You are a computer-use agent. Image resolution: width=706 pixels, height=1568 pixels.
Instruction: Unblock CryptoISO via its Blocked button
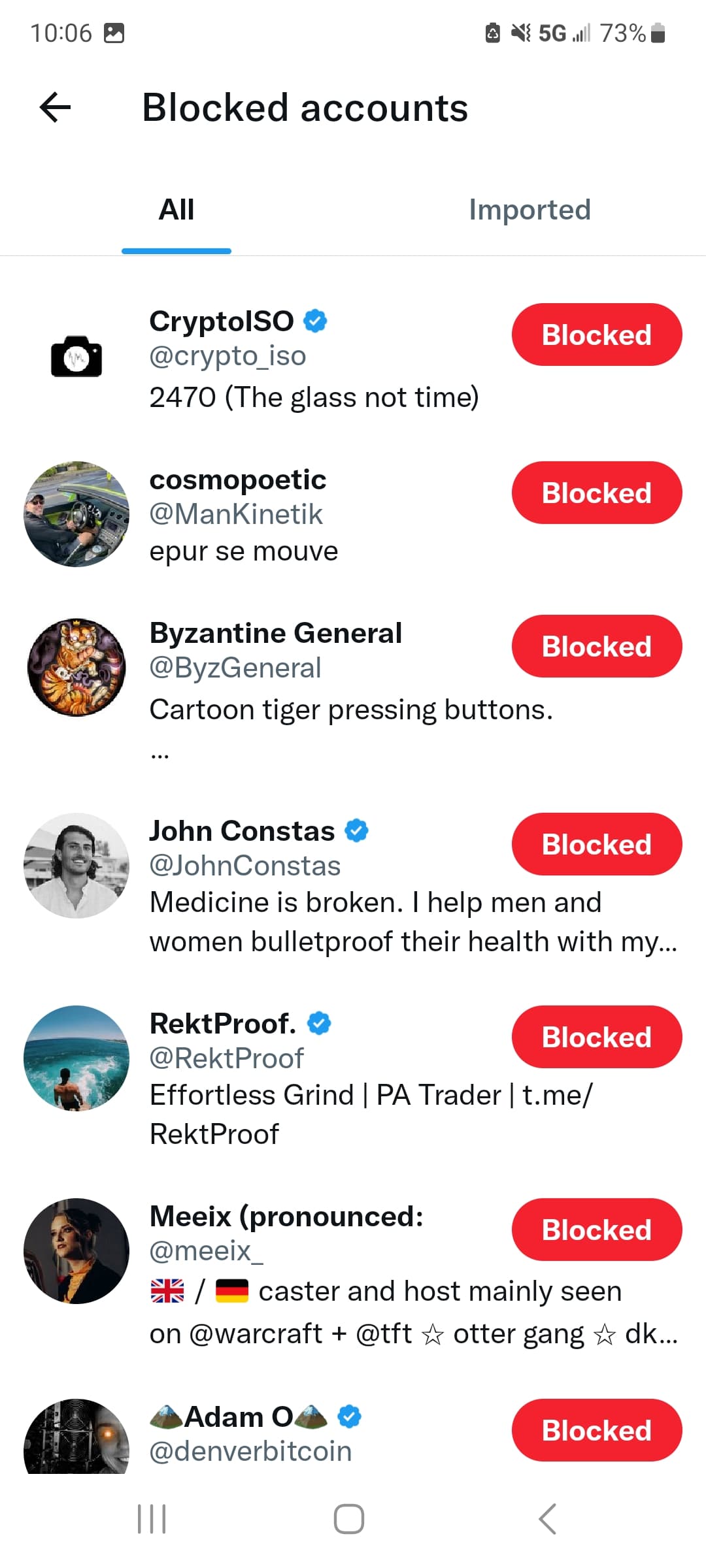[x=597, y=335]
